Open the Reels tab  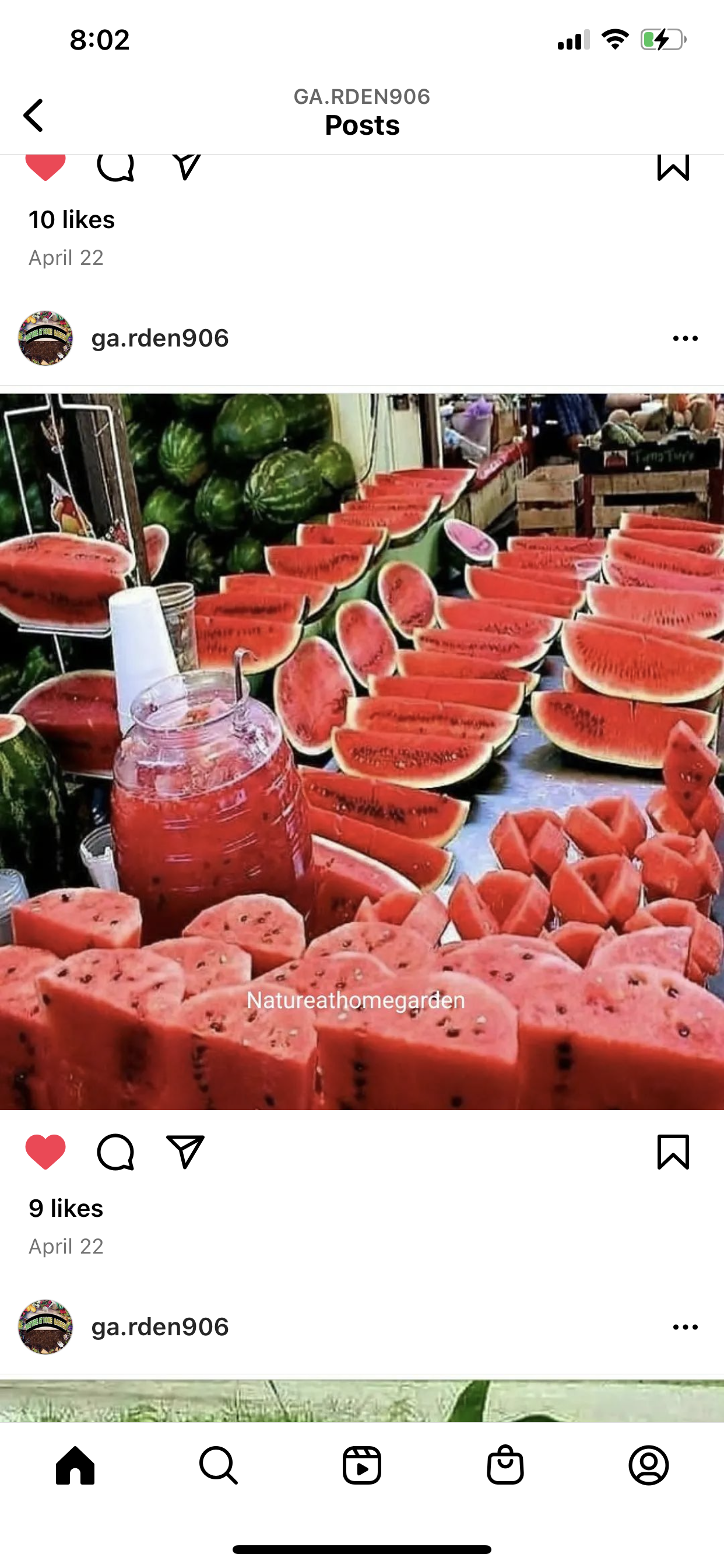362,1465
